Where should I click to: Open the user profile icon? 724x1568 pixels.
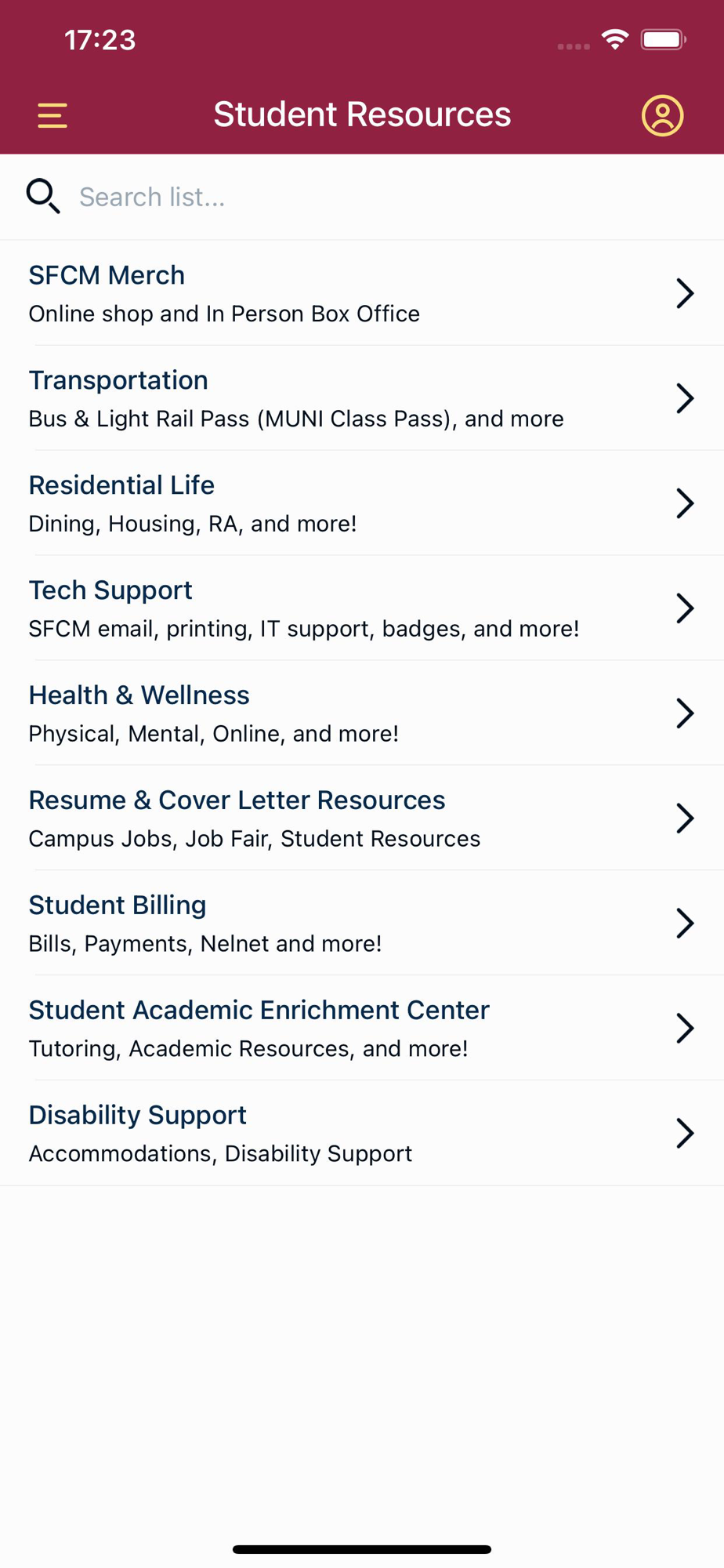(x=662, y=115)
